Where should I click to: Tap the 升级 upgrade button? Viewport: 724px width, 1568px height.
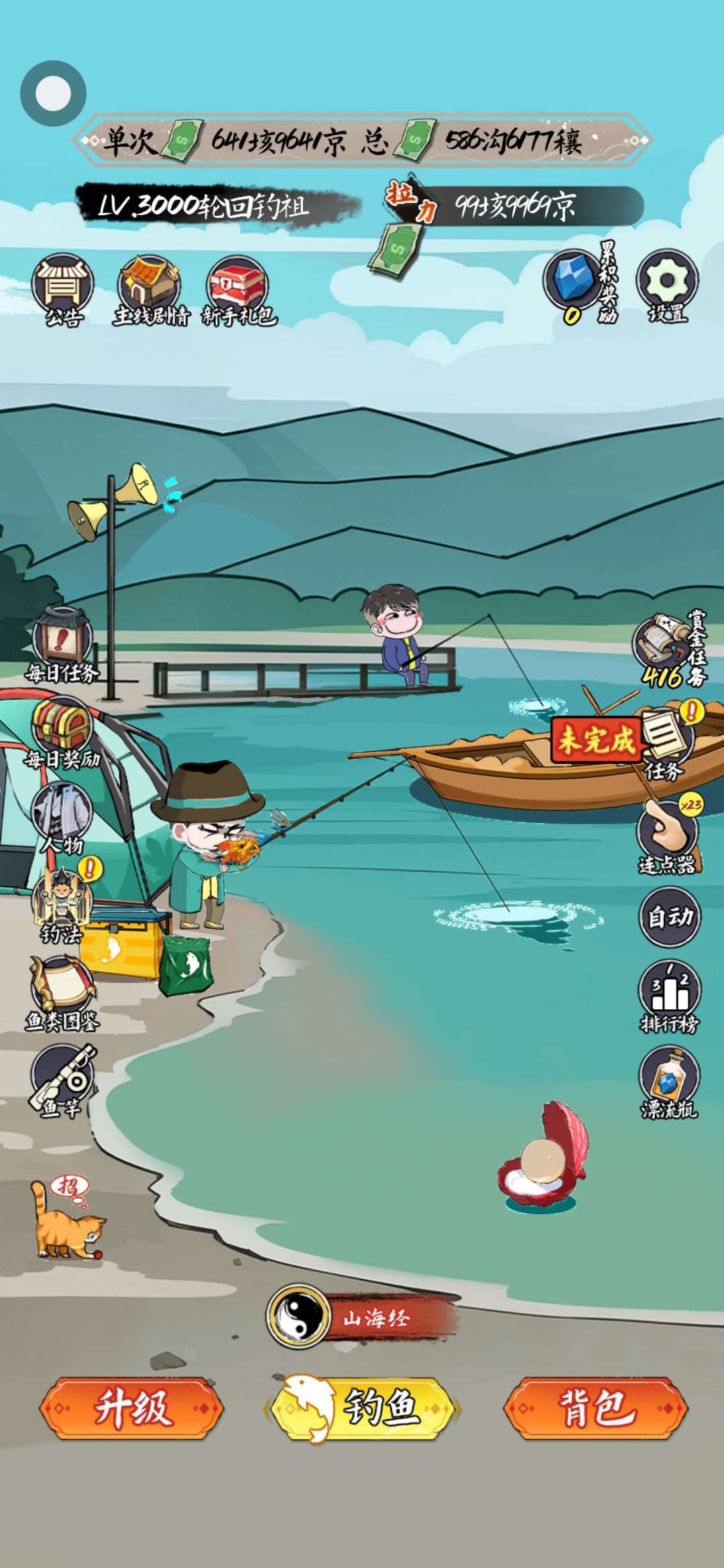tap(132, 1407)
